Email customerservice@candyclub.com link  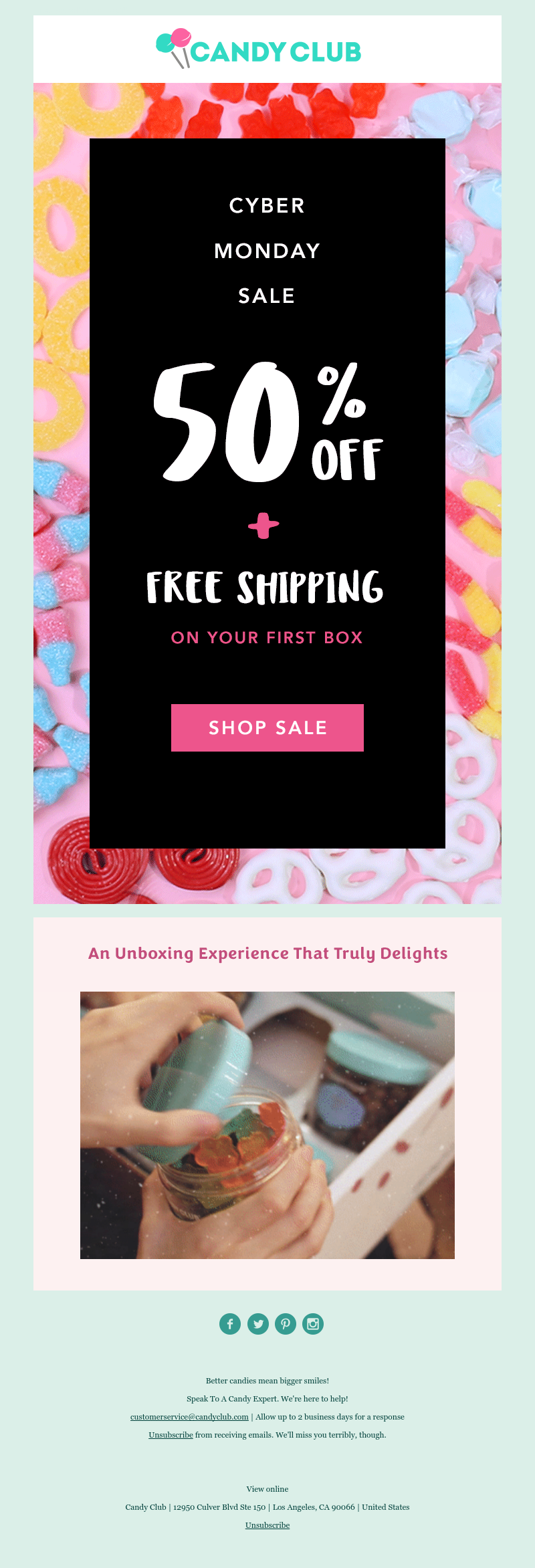pos(189,1417)
